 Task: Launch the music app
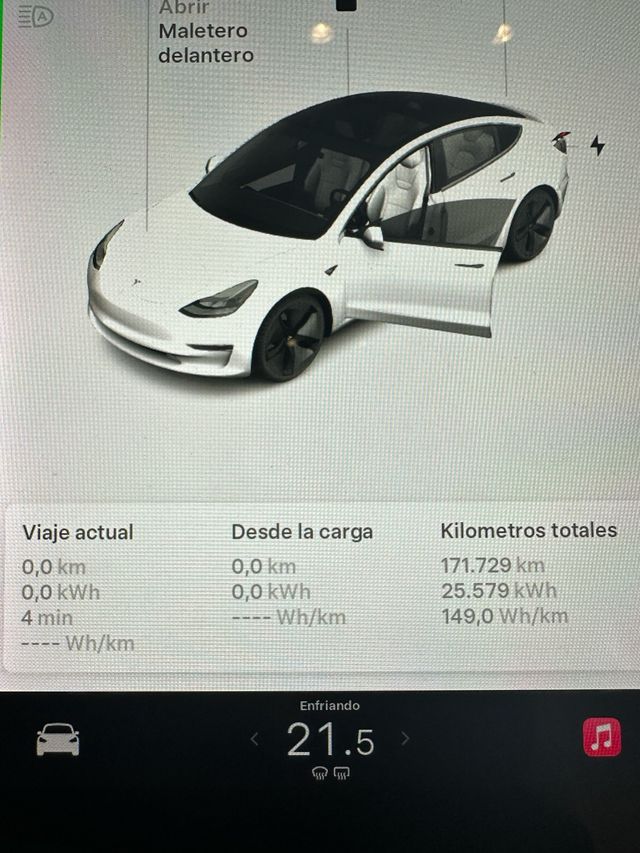click(x=601, y=739)
